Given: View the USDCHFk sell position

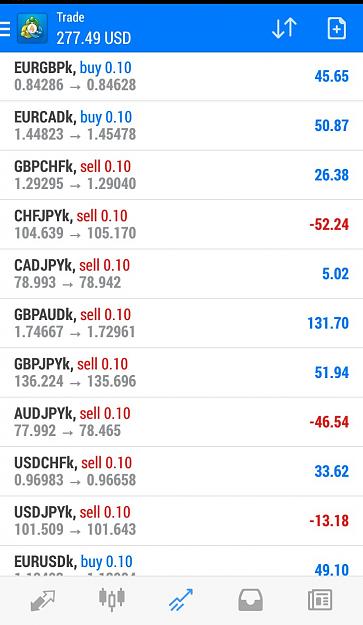Looking at the screenshot, I should click(x=181, y=472).
